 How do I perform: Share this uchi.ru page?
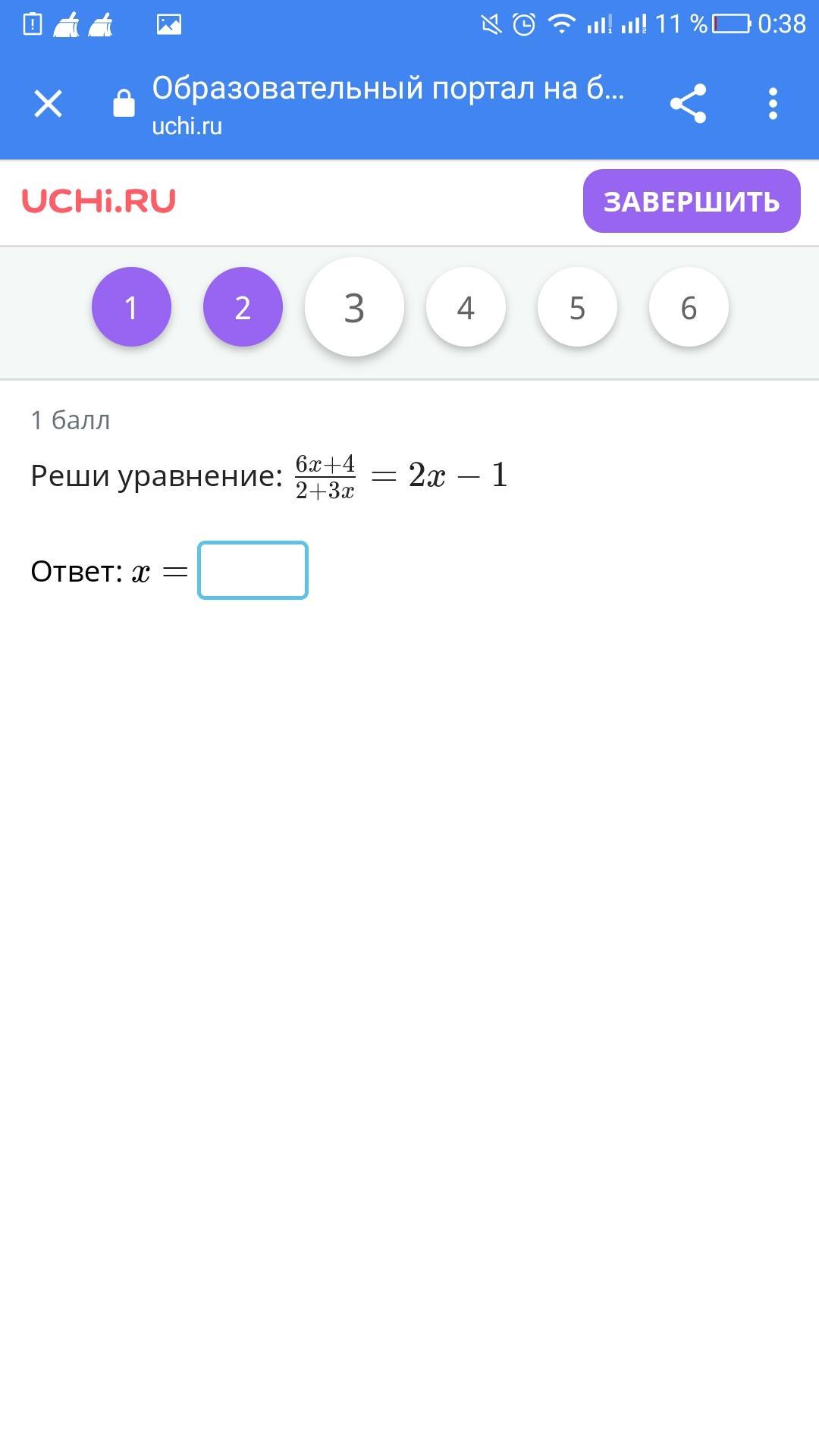[x=688, y=104]
